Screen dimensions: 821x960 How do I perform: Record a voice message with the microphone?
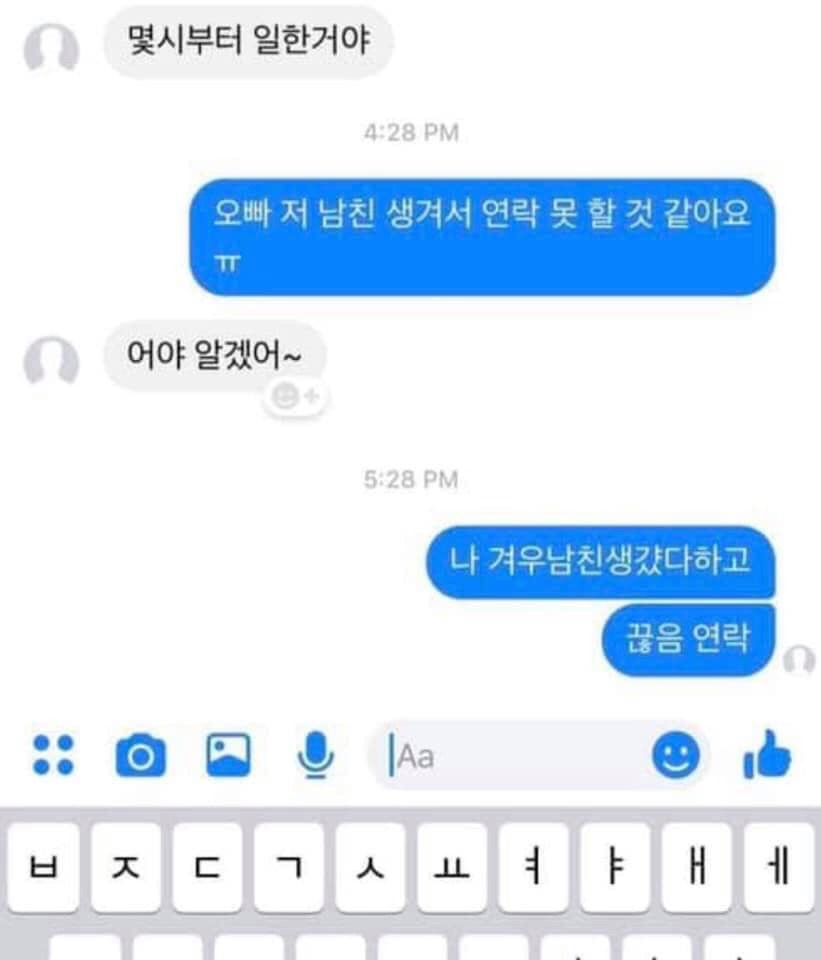(x=316, y=755)
